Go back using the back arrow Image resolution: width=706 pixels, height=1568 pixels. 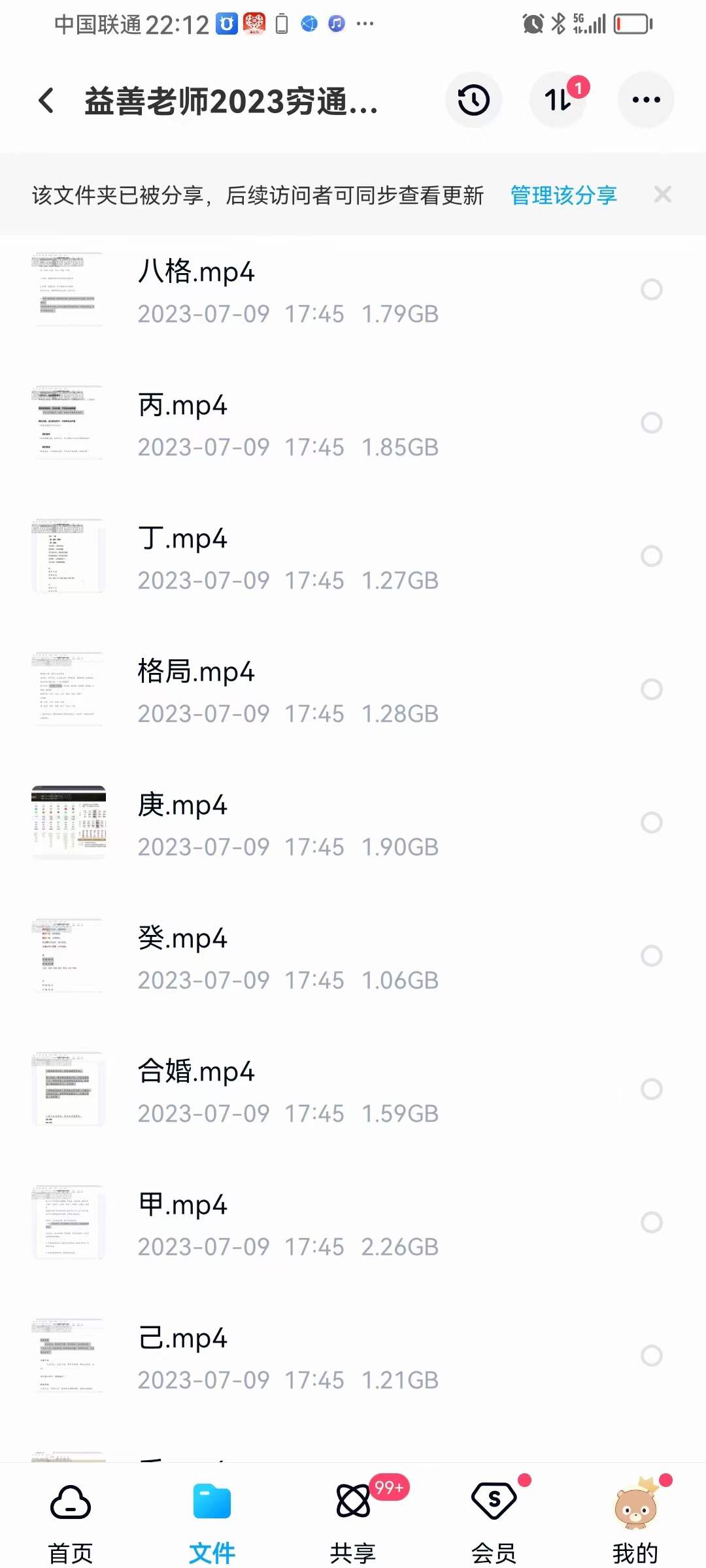click(44, 99)
